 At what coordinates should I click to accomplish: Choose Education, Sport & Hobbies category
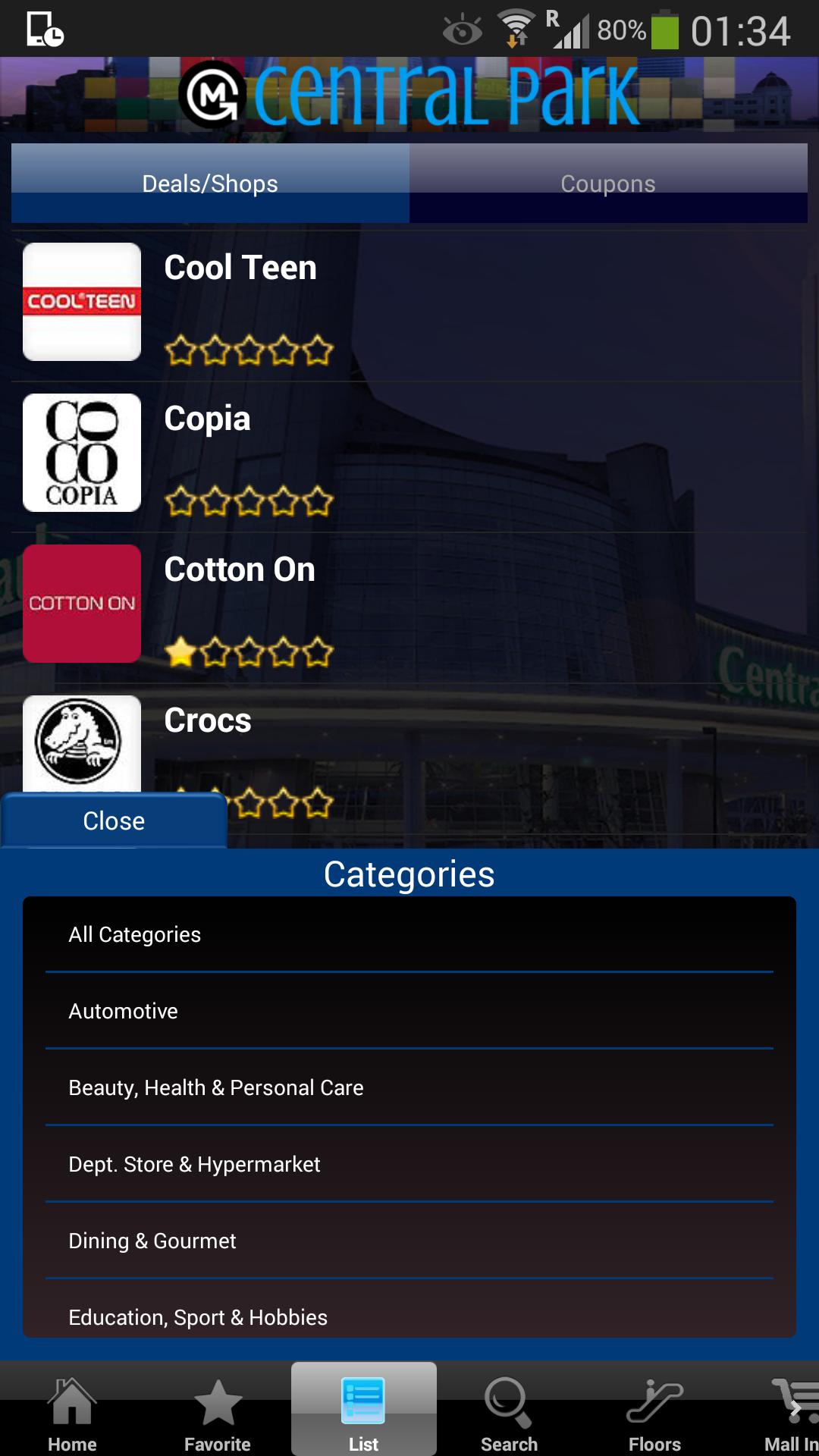click(409, 1316)
